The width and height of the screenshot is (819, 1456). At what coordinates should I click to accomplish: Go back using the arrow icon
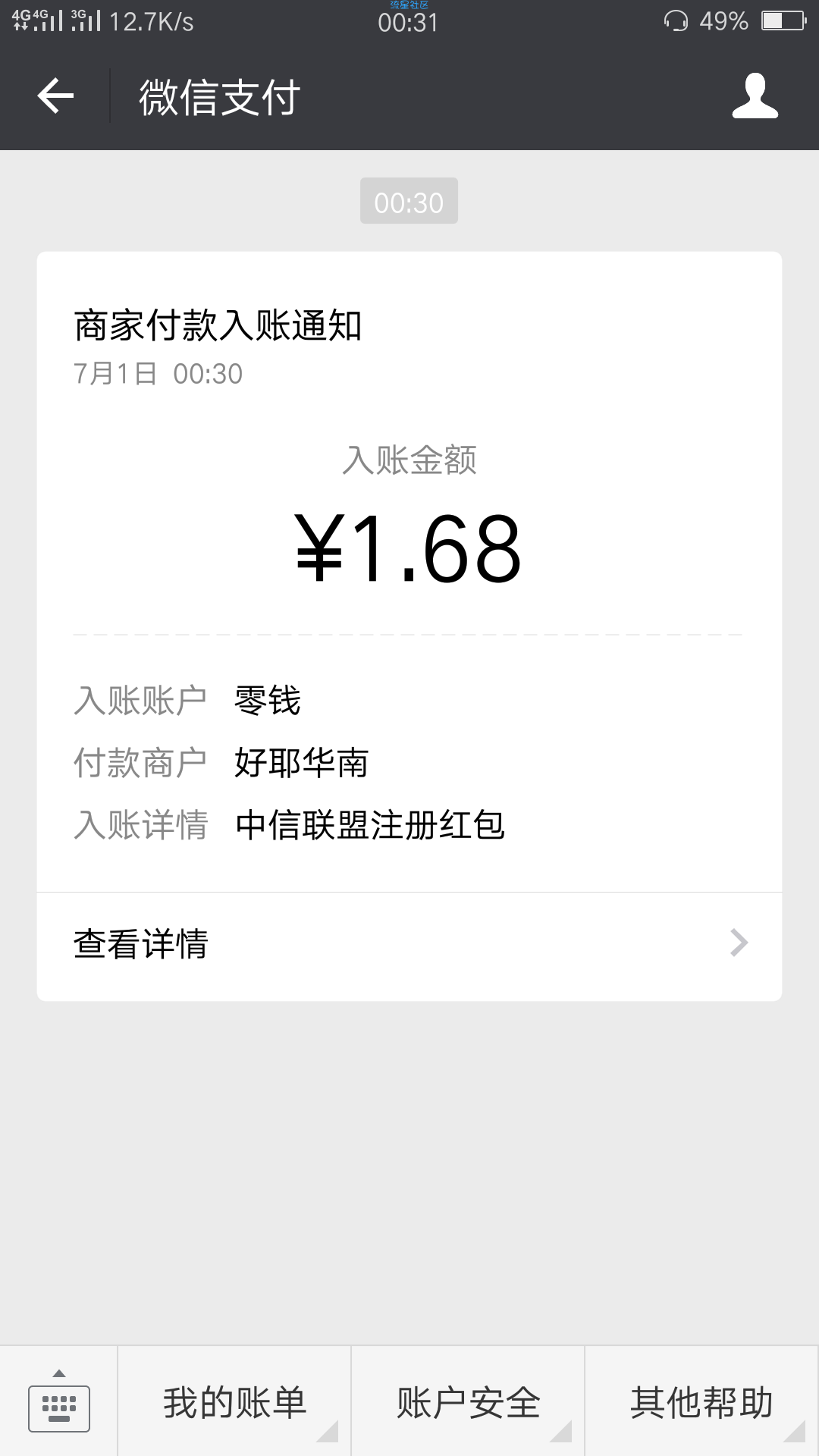pos(55,96)
